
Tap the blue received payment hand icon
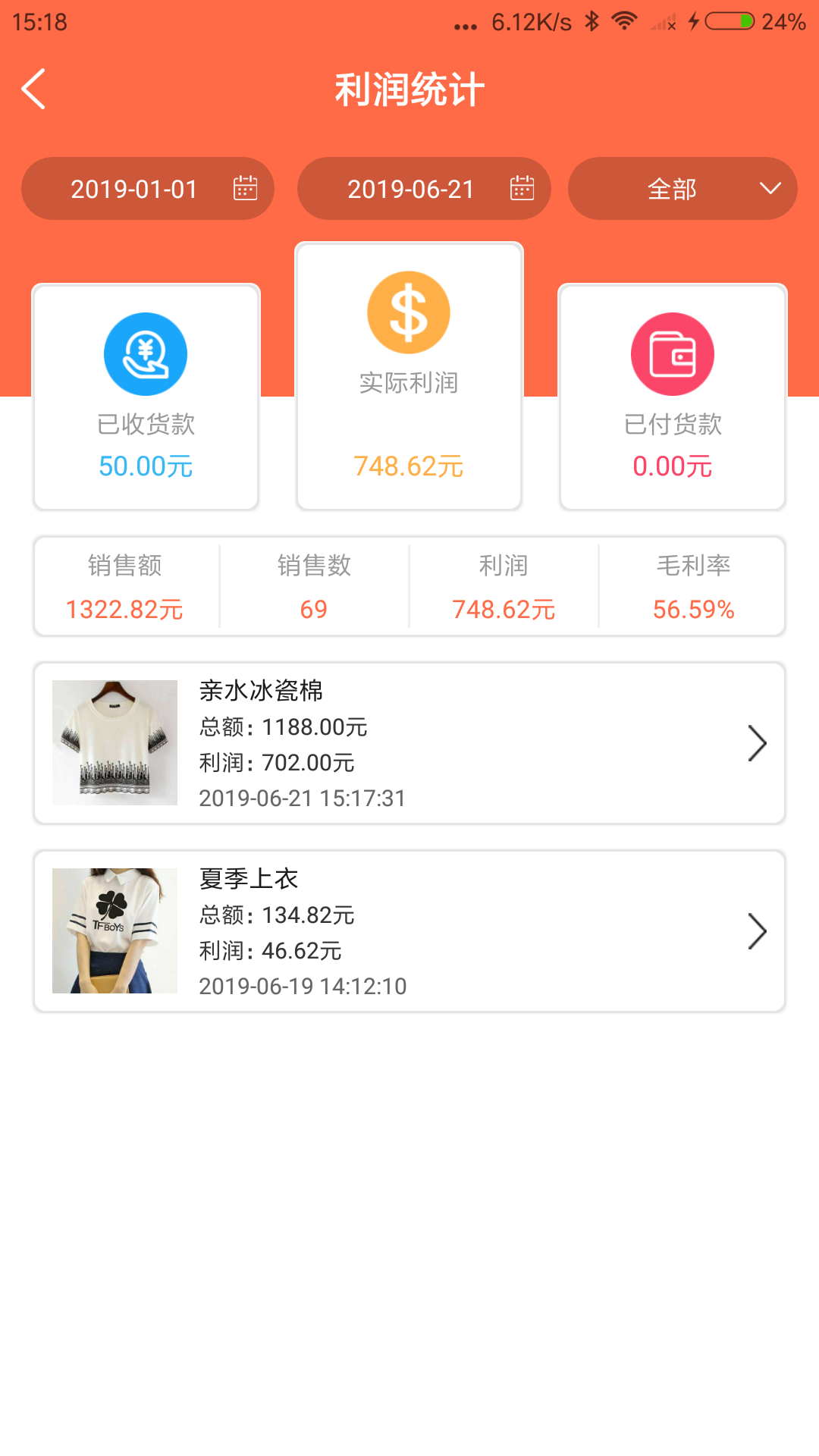click(x=147, y=353)
